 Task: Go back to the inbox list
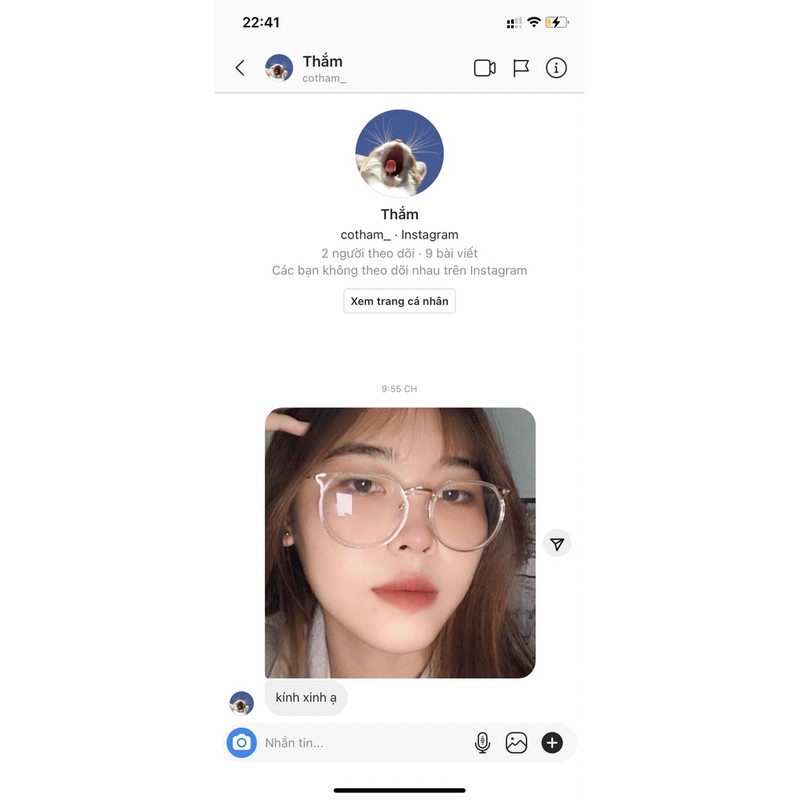click(240, 68)
